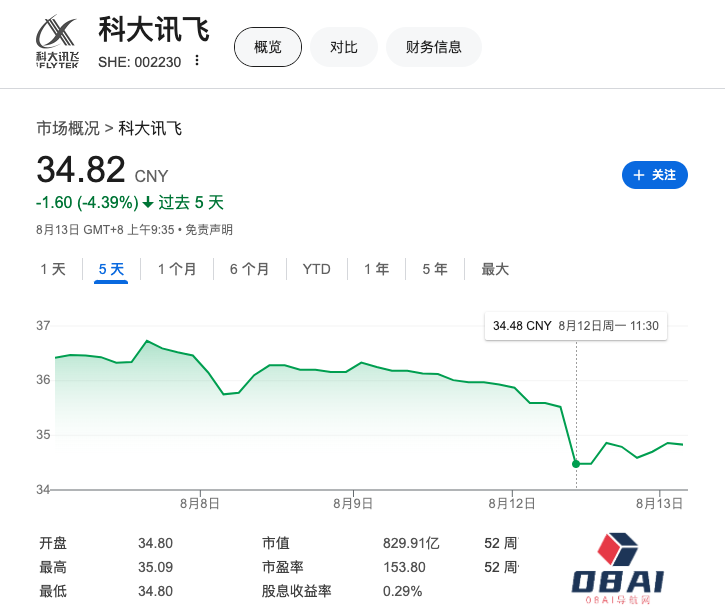Go to 市场概况 breadcrumb link

pos(68,128)
